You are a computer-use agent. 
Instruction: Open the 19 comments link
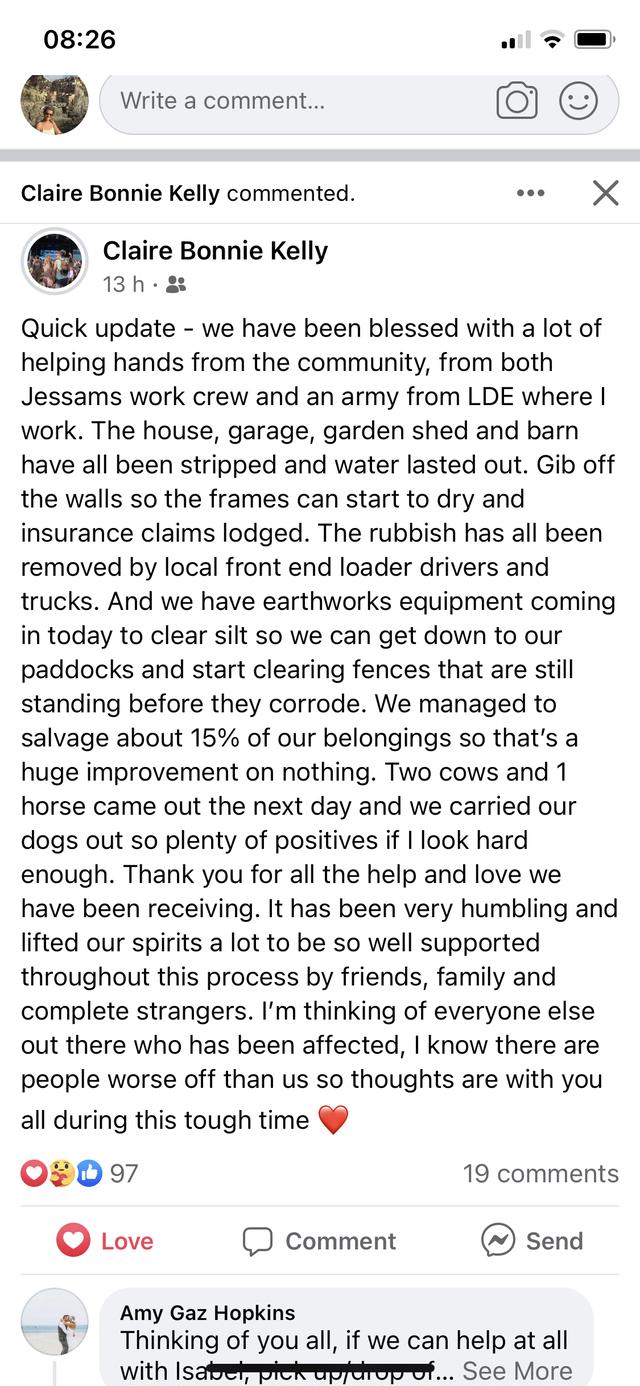[540, 1173]
